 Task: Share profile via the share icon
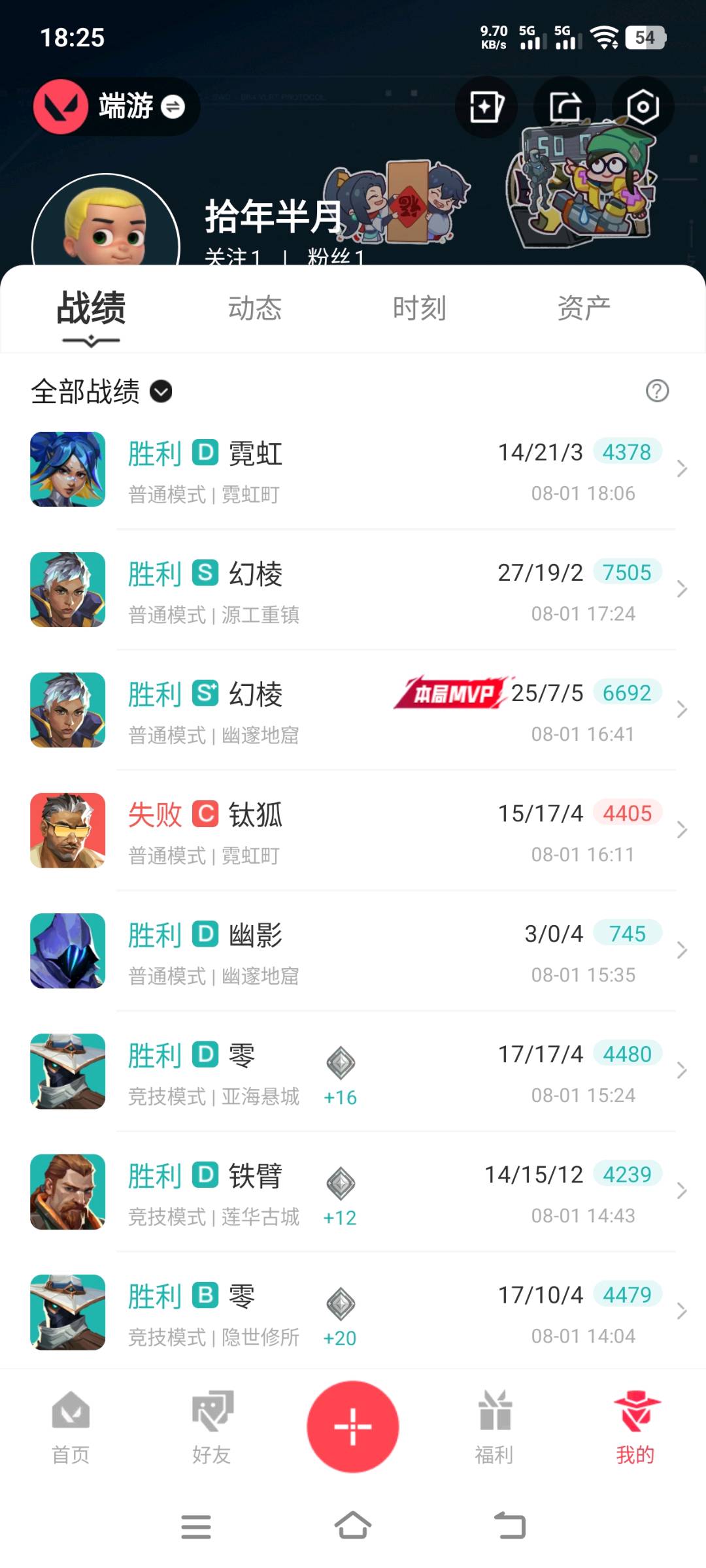tap(565, 106)
